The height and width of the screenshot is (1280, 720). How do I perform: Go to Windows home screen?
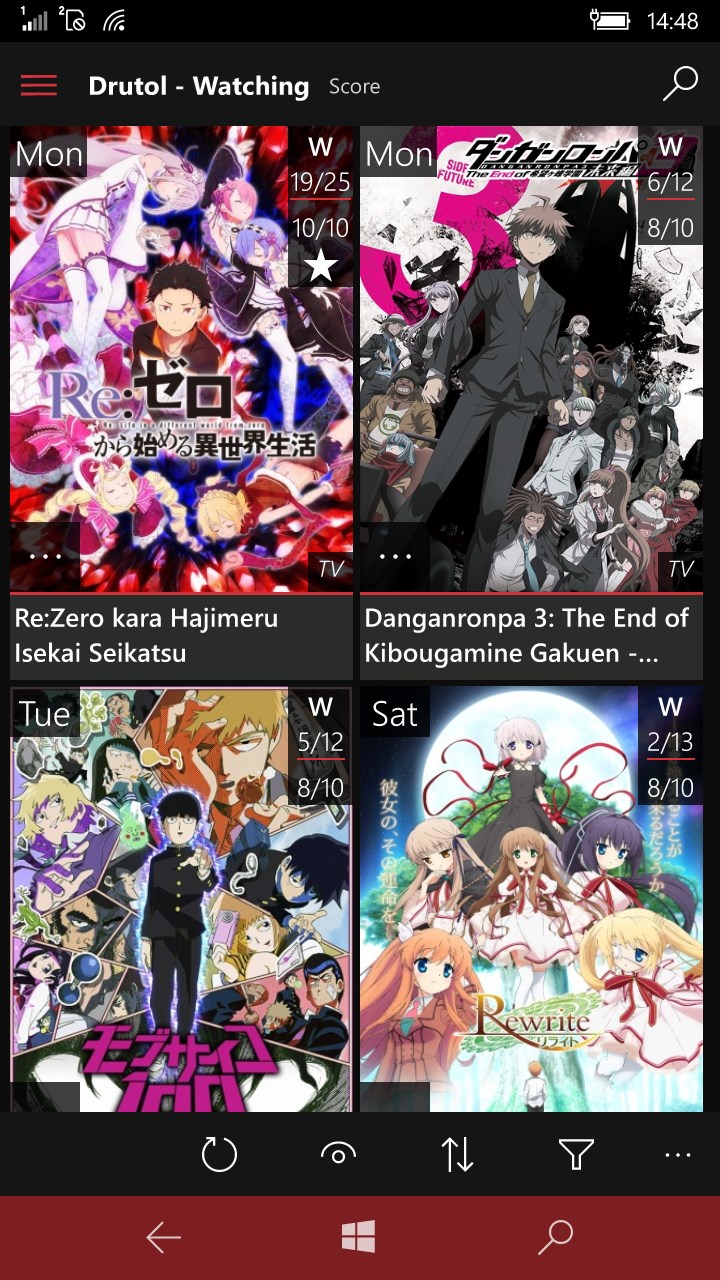point(359,1238)
